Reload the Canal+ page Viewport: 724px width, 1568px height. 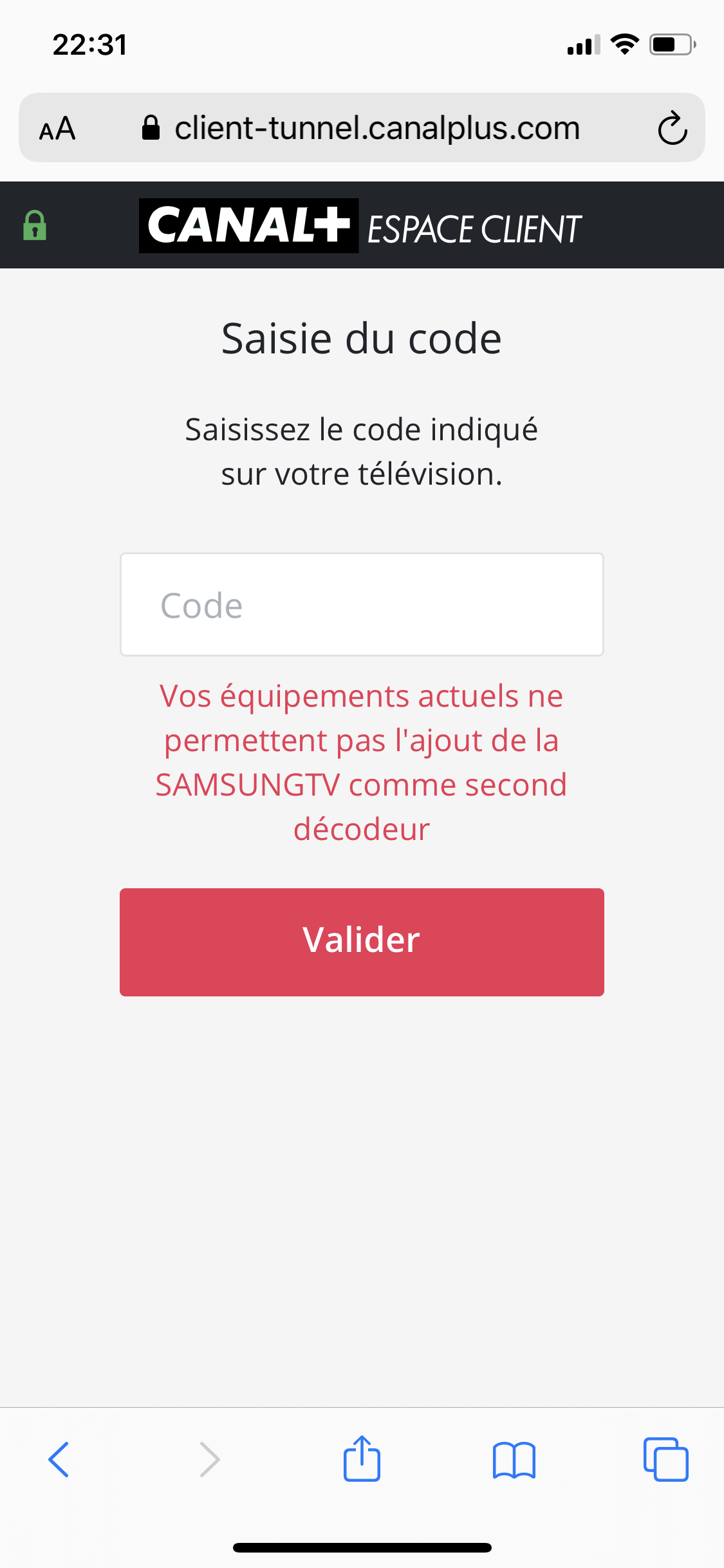pyautogui.click(x=673, y=128)
